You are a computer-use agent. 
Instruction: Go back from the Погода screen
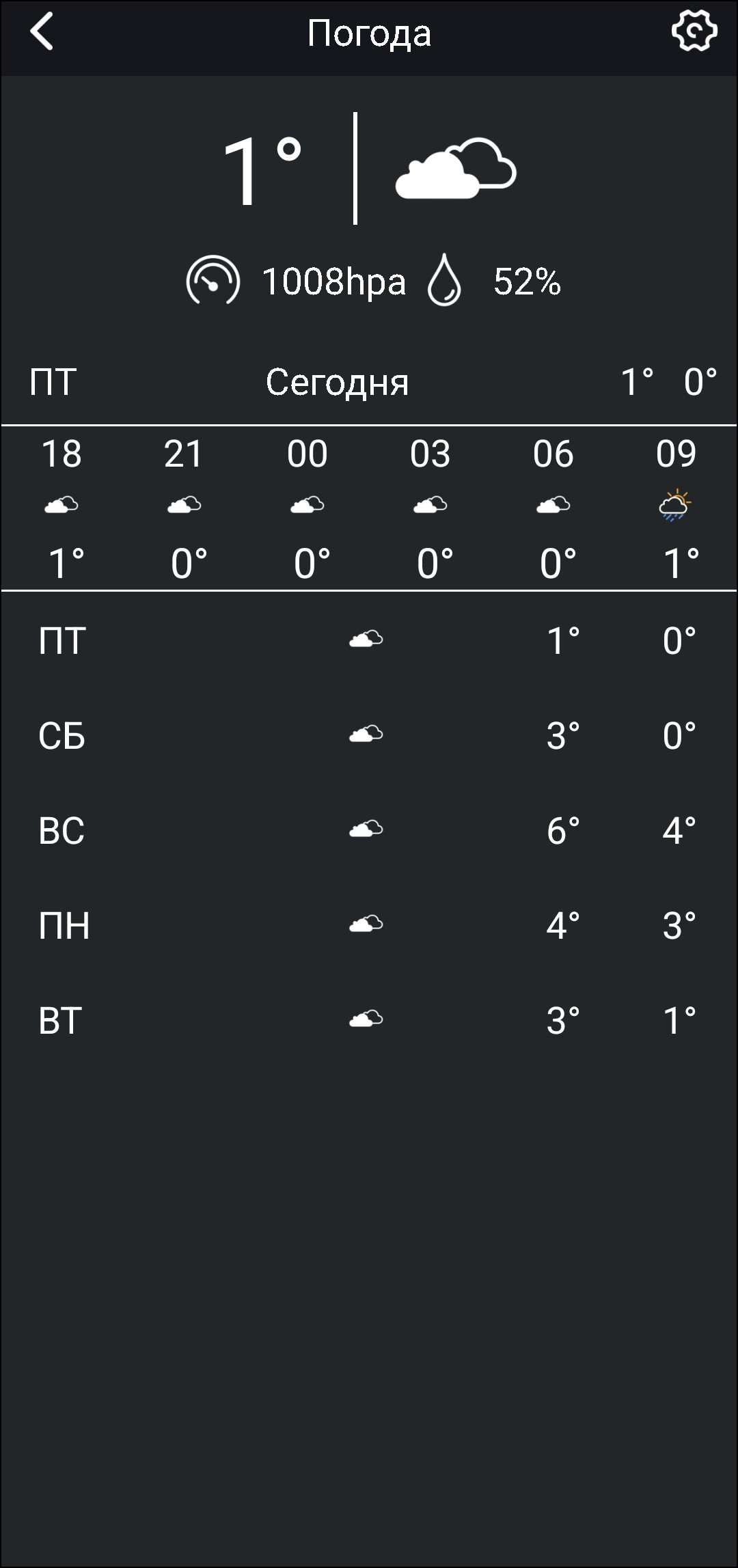42,32
